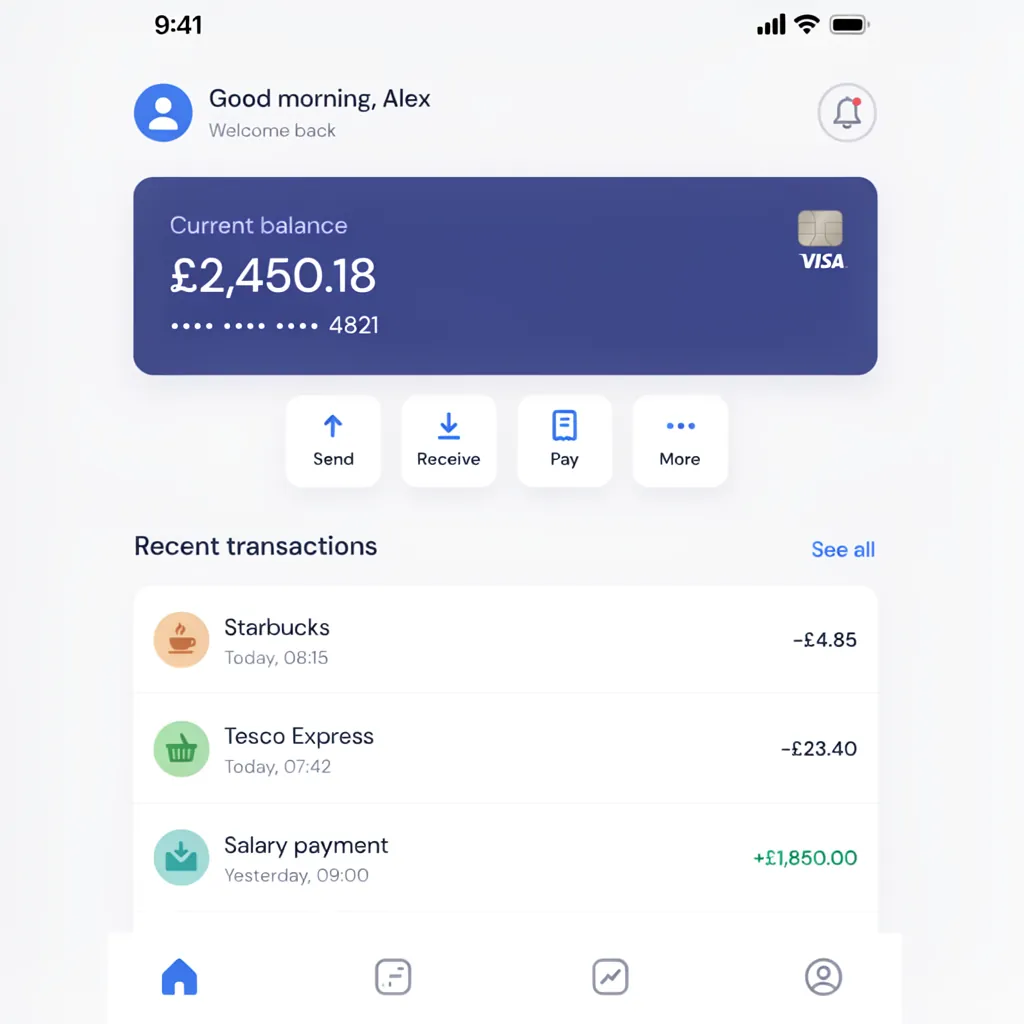Open the Starbucks transaction
The width and height of the screenshot is (1024, 1024).
click(505, 640)
